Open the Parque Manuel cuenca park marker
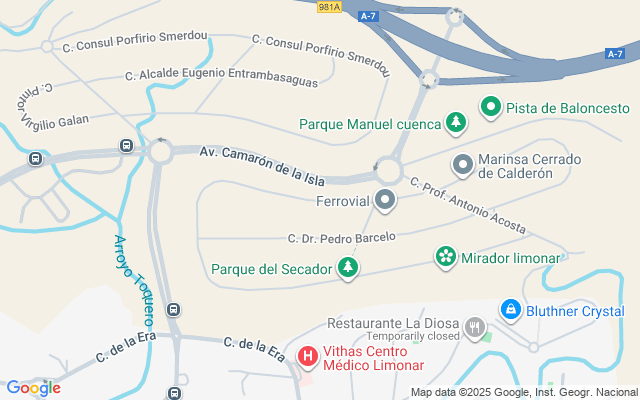Image resolution: width=640 pixels, height=400 pixels. pos(456,123)
